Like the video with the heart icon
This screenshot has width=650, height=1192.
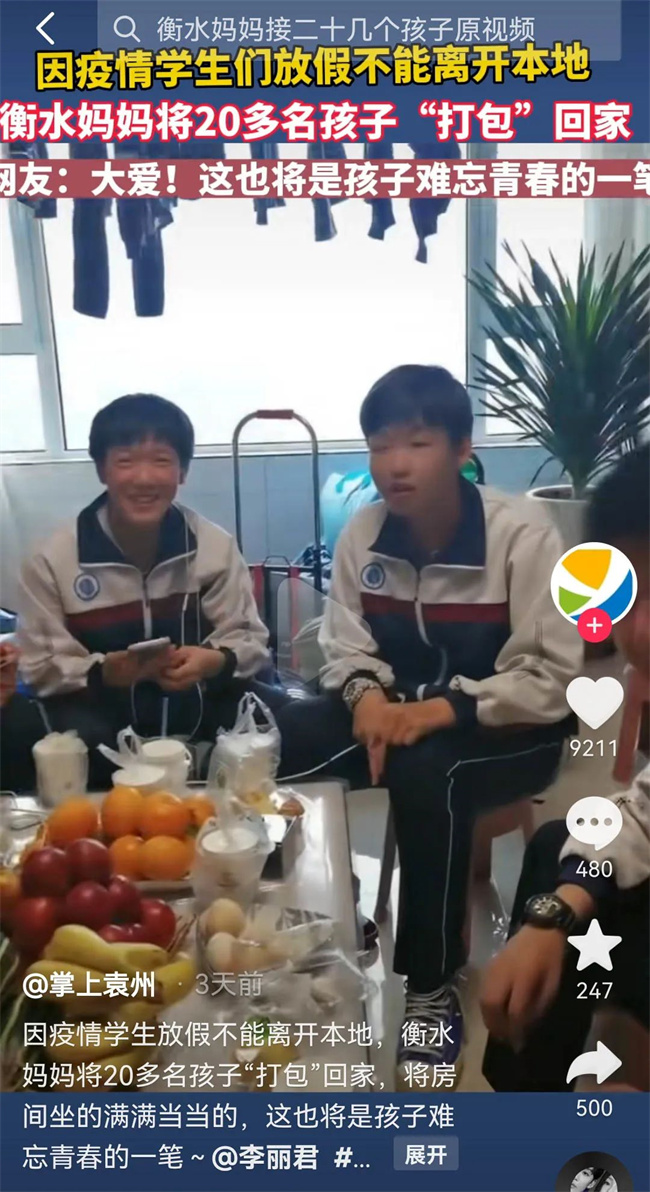point(594,703)
